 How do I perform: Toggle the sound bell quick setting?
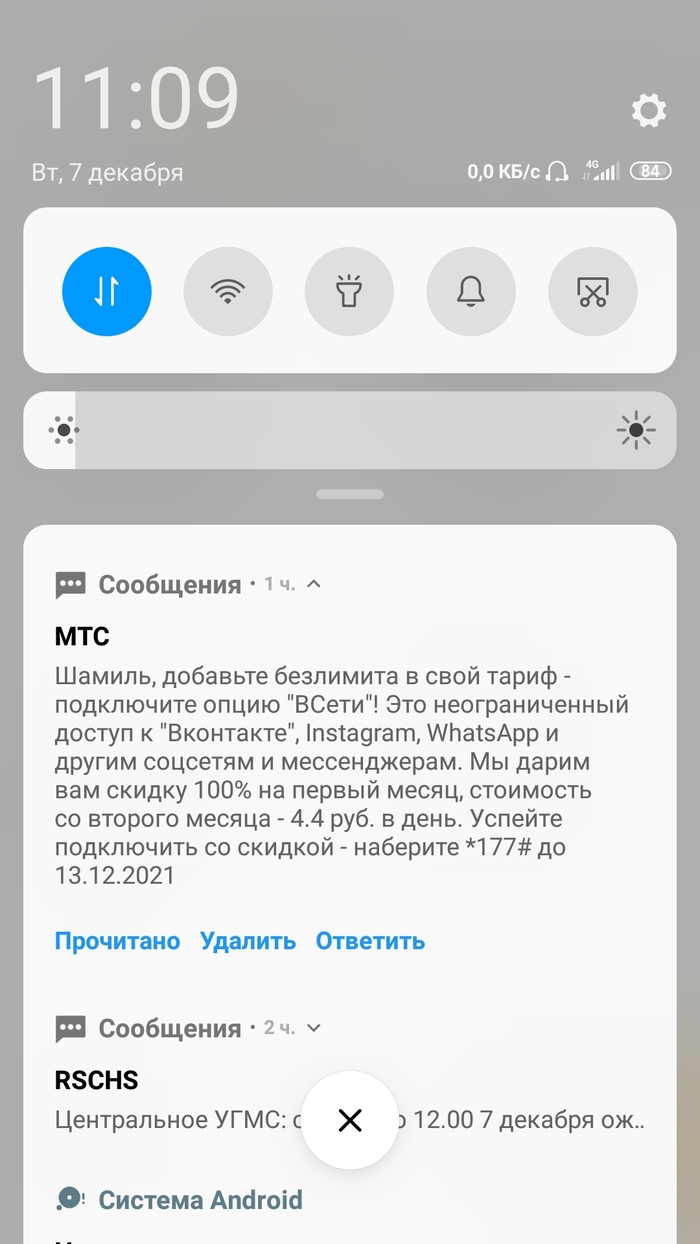[471, 291]
